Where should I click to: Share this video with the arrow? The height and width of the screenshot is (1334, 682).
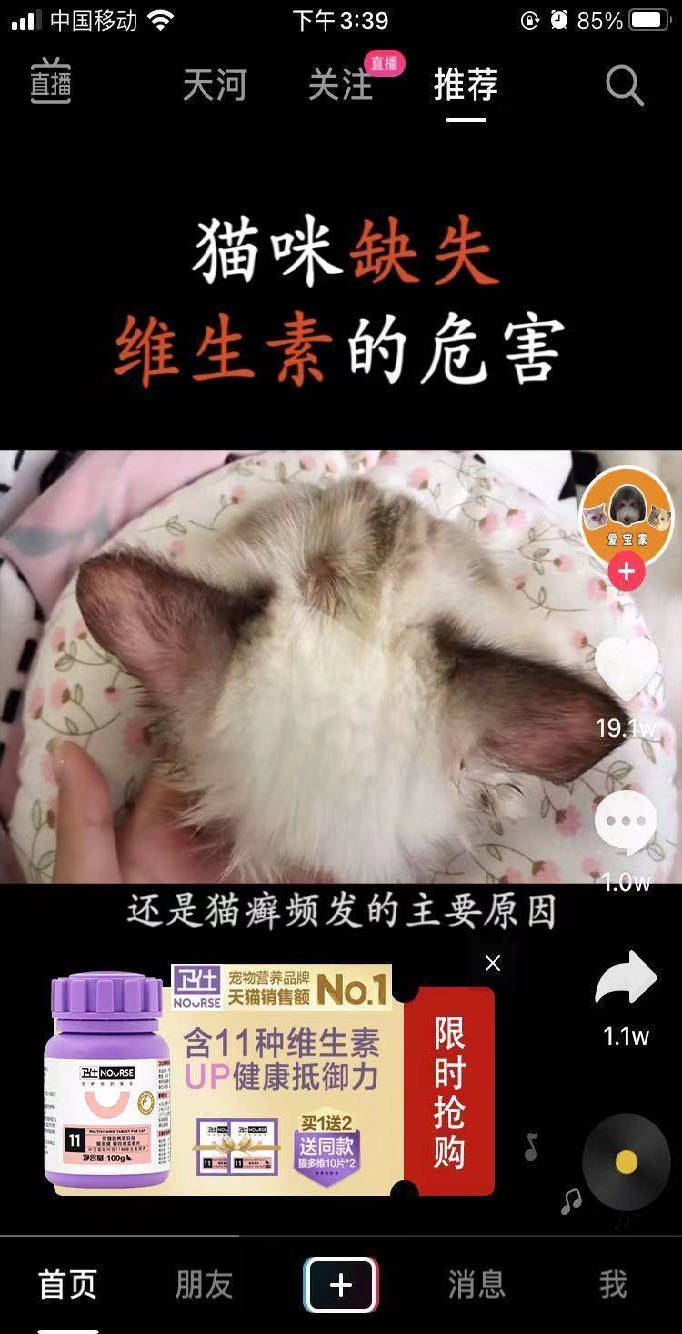click(x=626, y=980)
